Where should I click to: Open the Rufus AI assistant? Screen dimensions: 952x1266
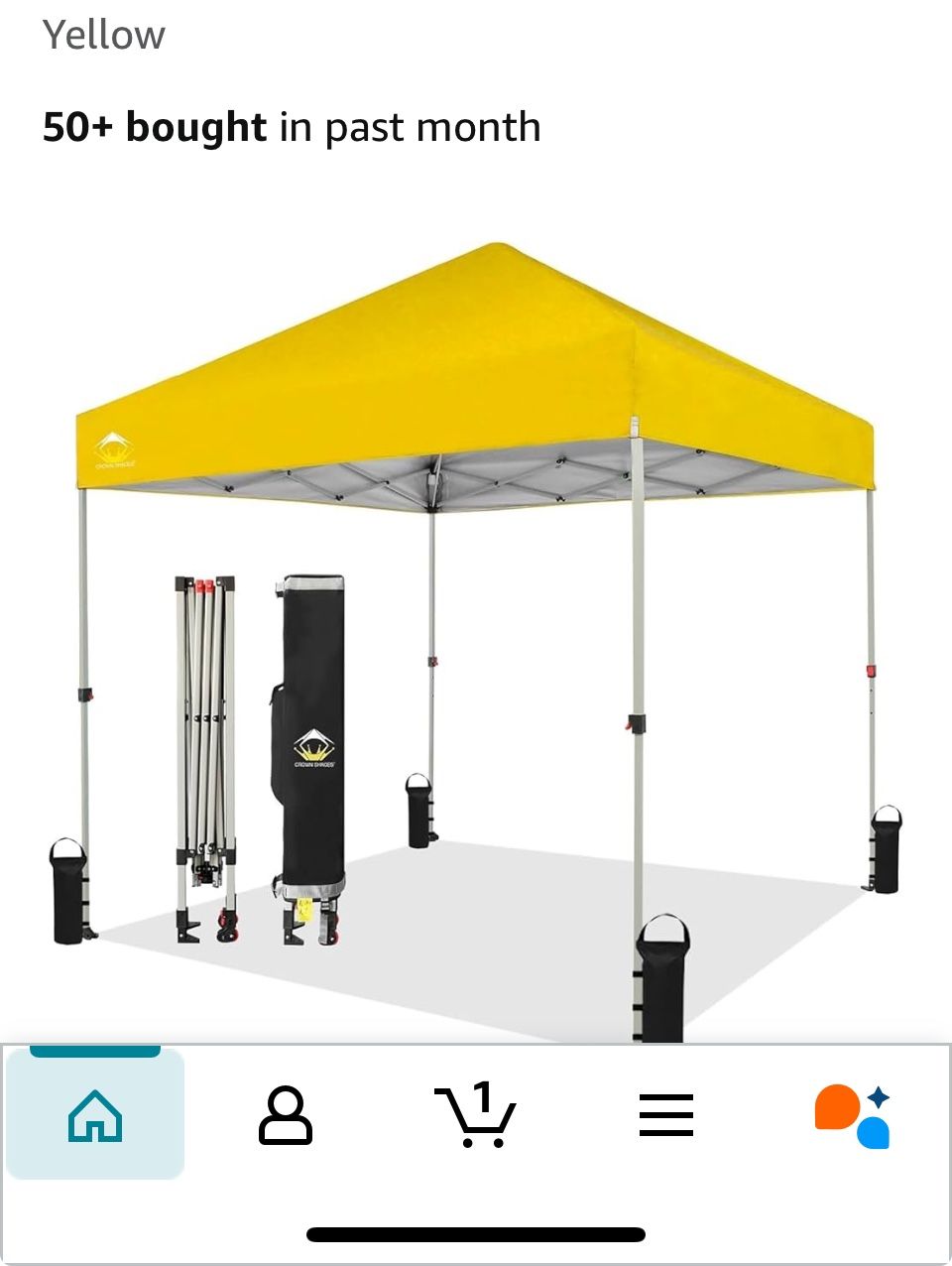point(853,1115)
